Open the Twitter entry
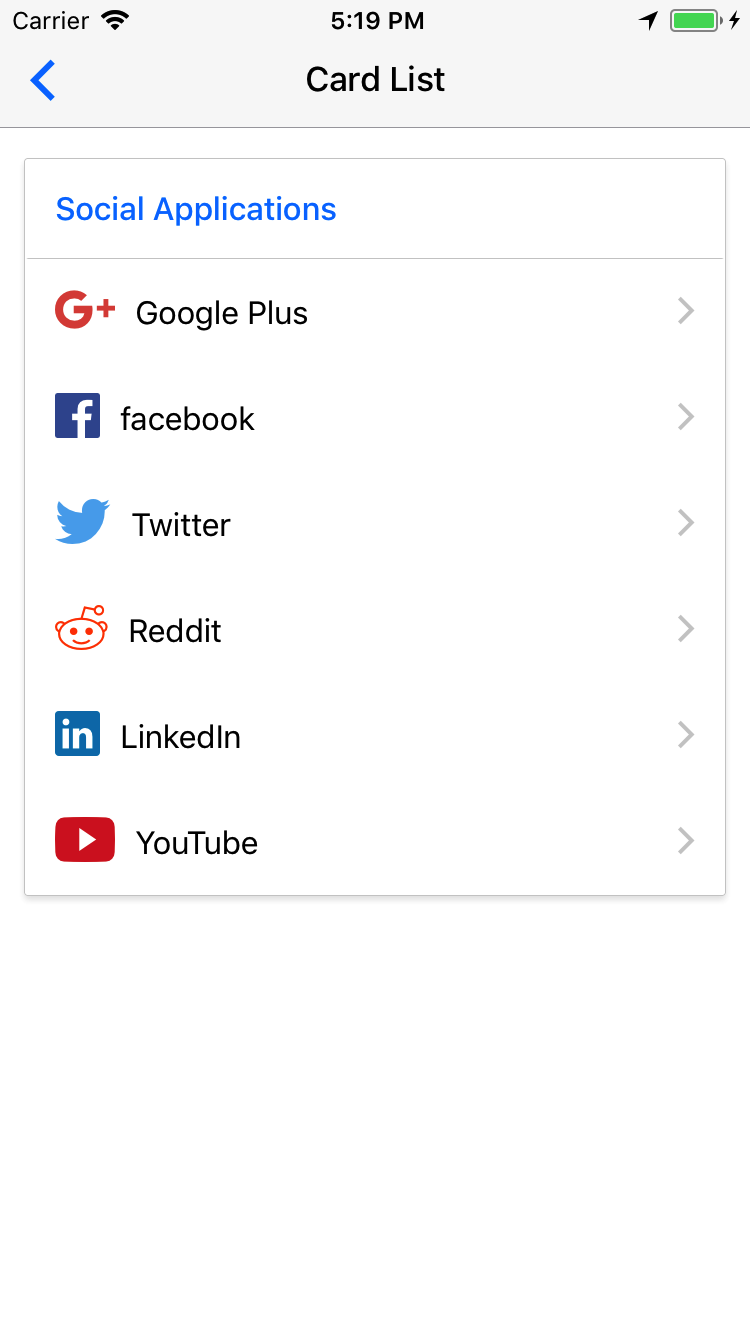750x1334 pixels. point(374,524)
